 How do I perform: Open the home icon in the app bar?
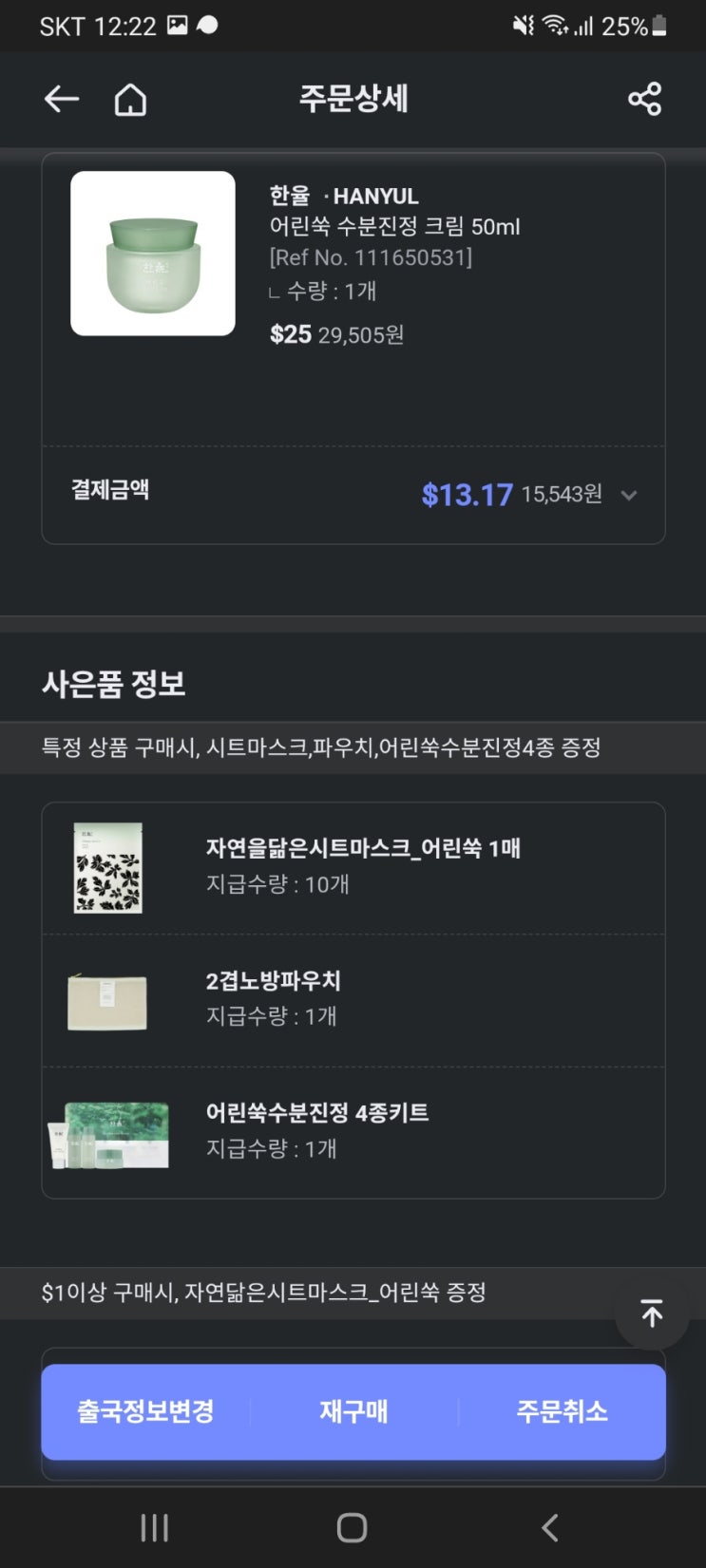[x=131, y=99]
